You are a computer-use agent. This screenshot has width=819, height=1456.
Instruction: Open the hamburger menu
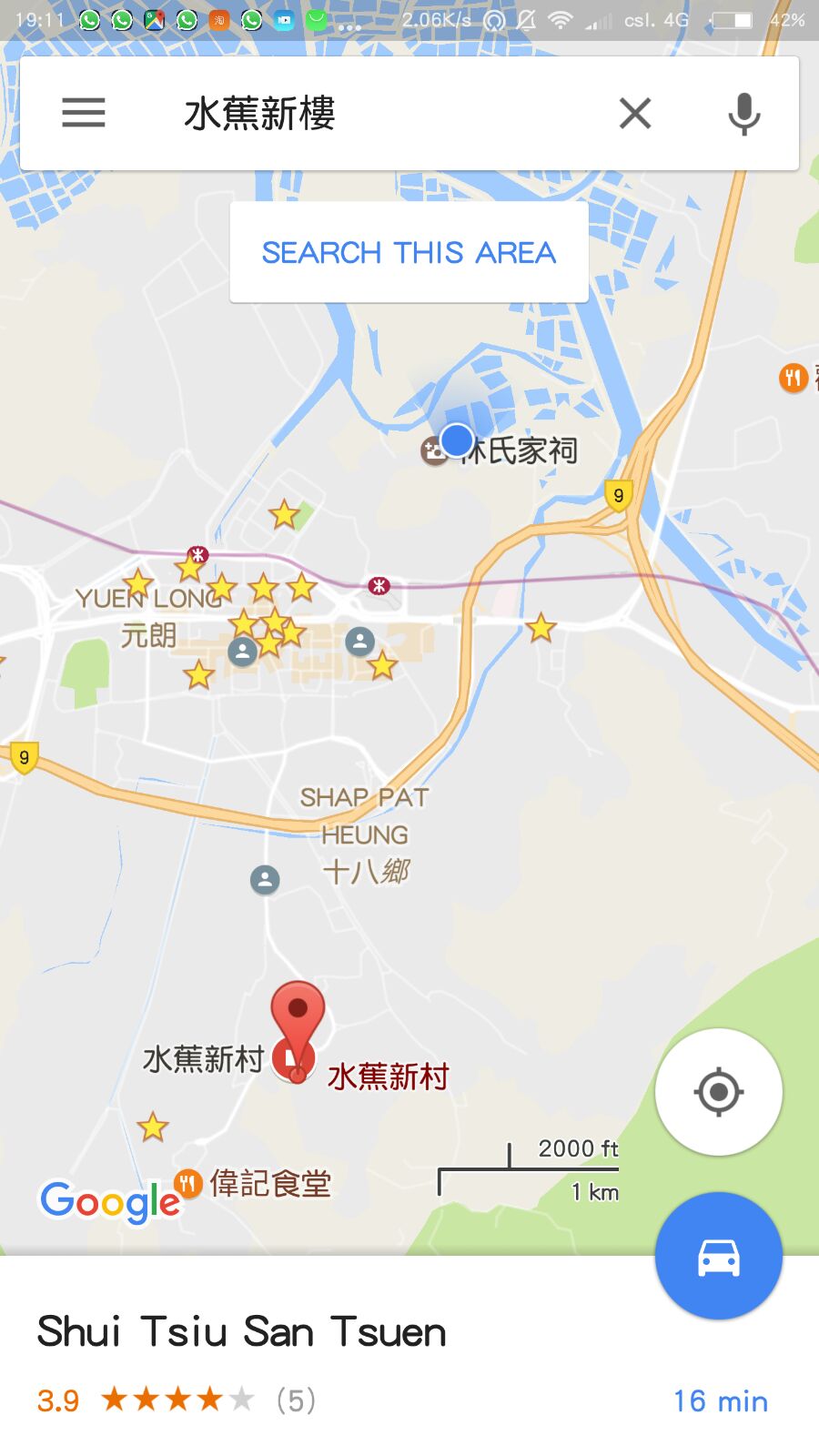[84, 114]
